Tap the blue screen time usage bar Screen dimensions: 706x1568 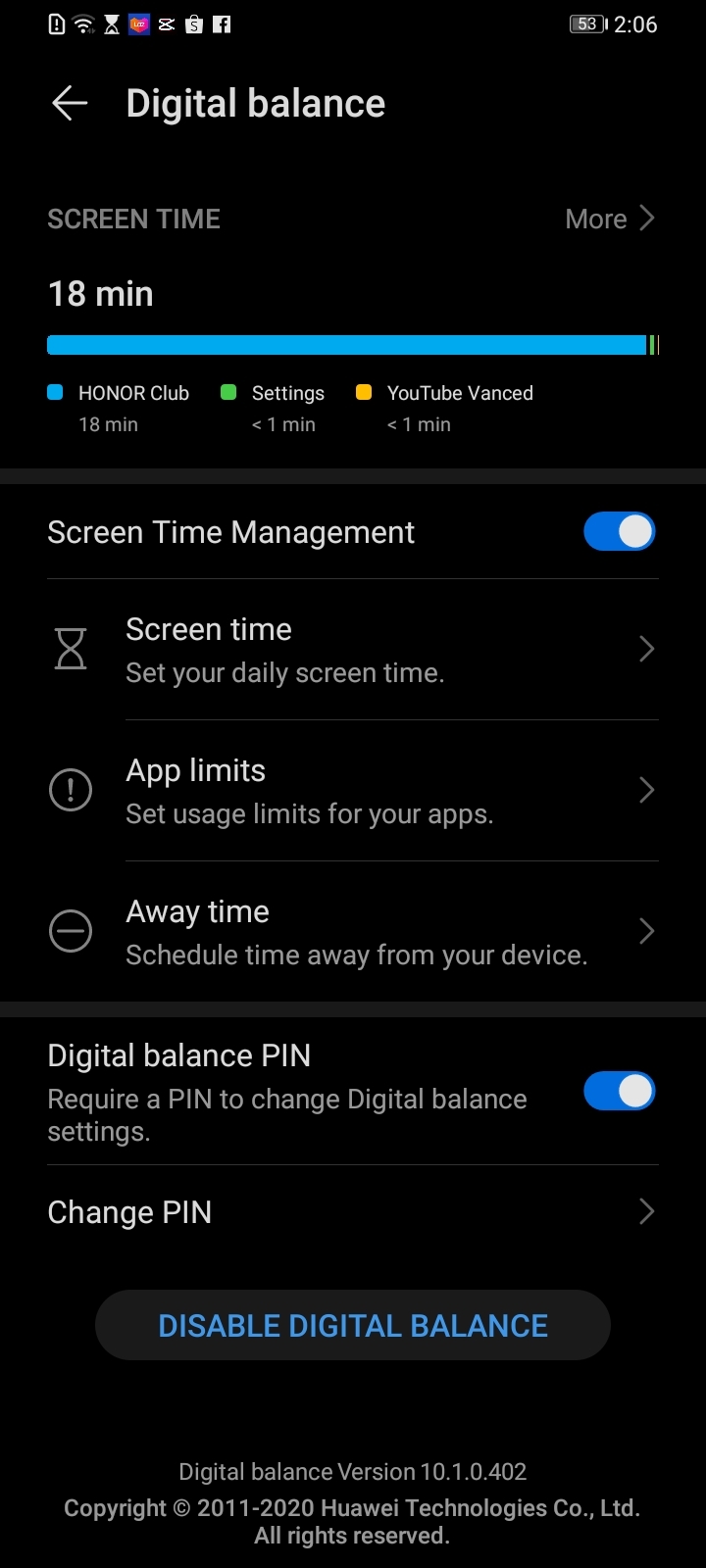pyautogui.click(x=343, y=344)
